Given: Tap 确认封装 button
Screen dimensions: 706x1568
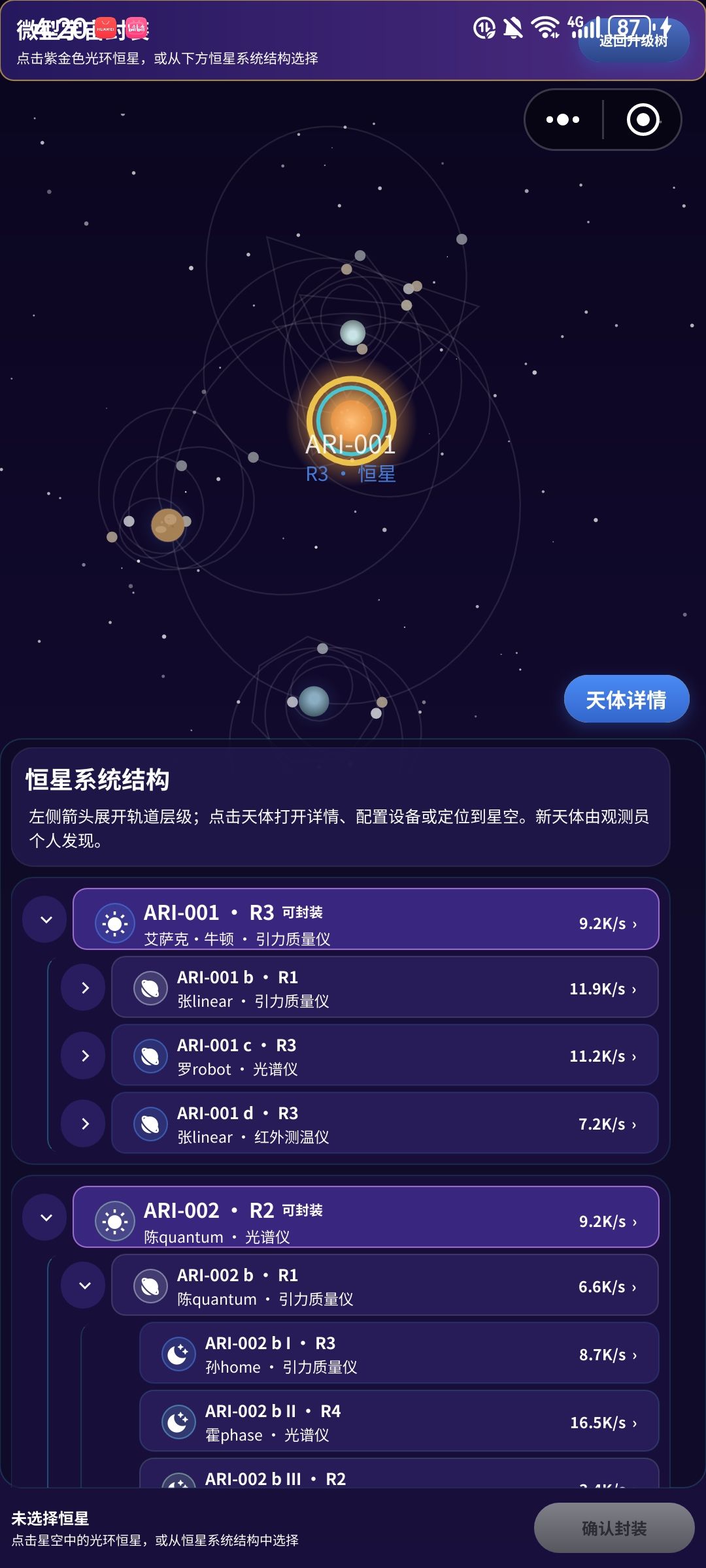Looking at the screenshot, I should [x=614, y=1528].
